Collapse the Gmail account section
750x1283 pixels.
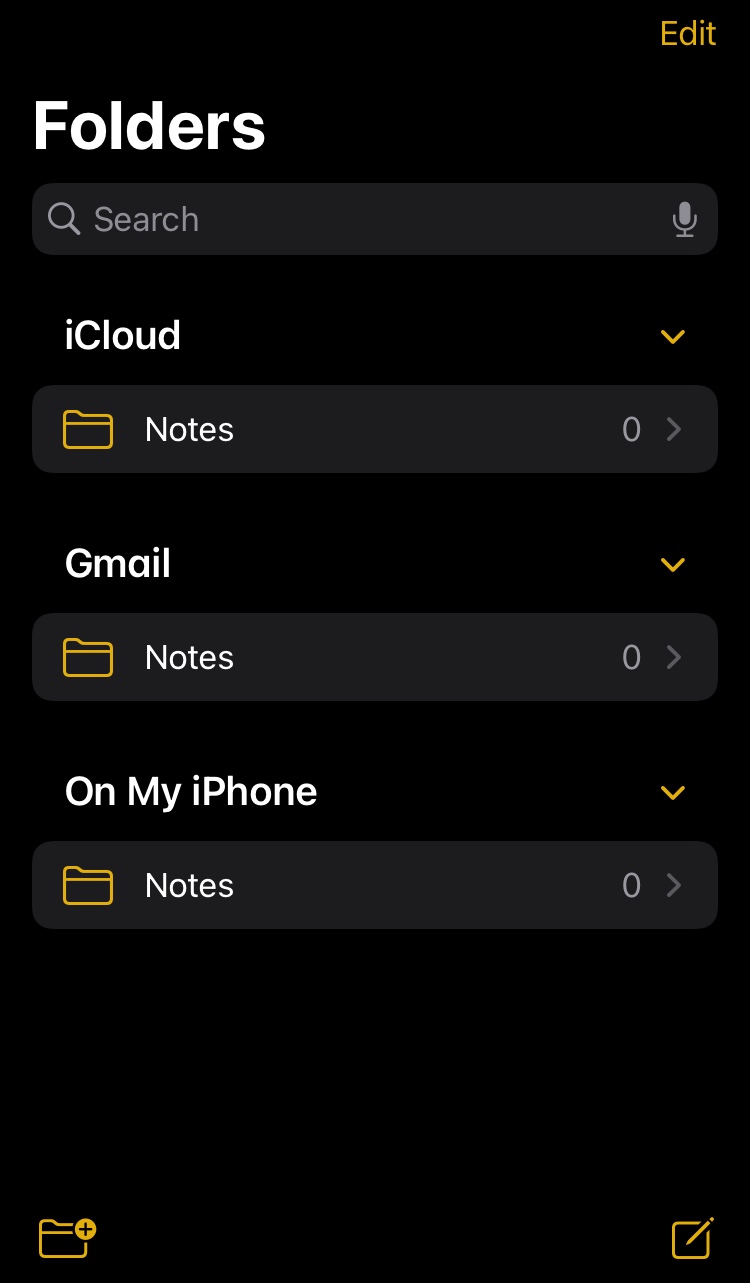[x=673, y=564]
